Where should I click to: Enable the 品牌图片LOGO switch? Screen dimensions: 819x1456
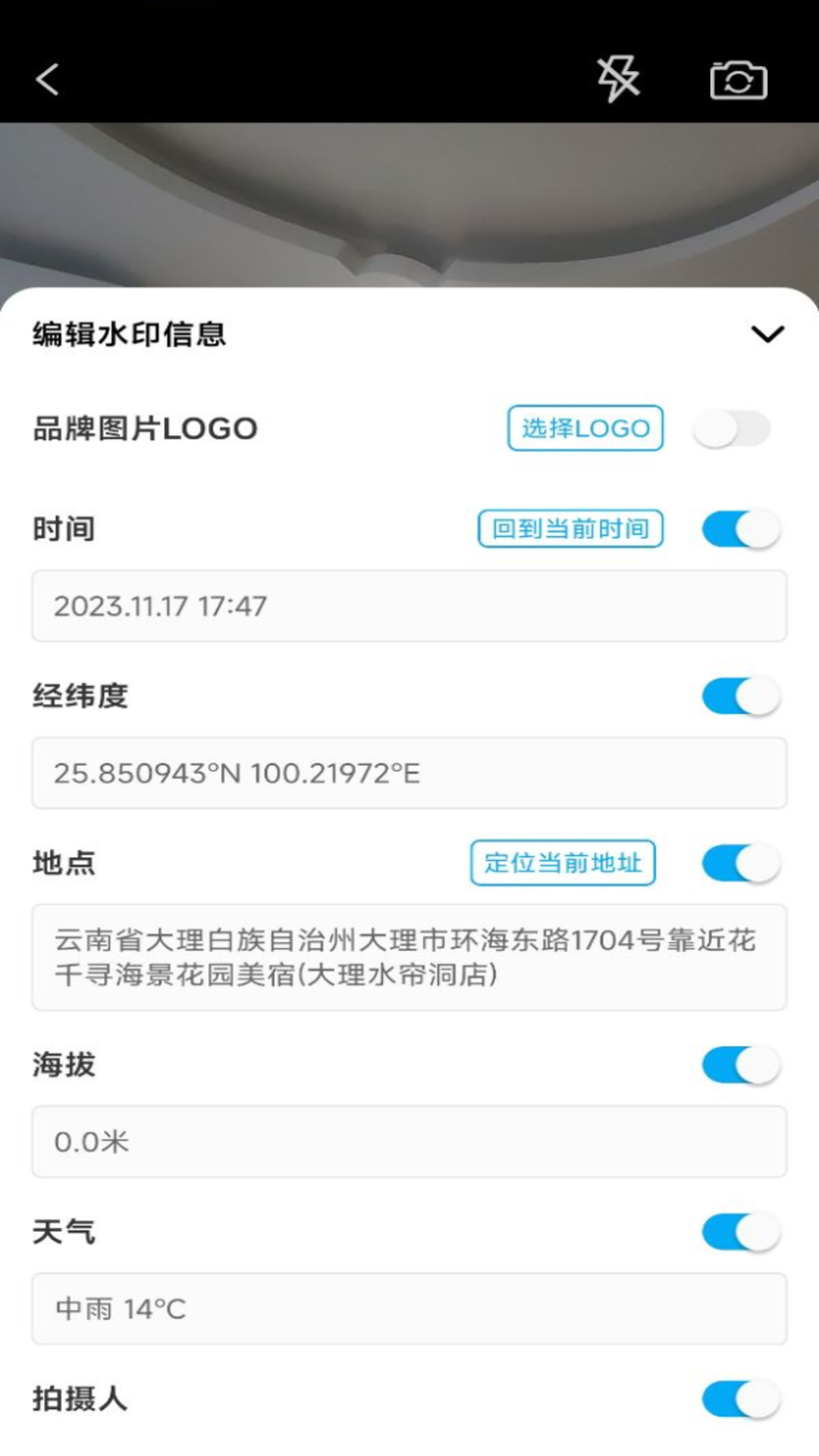[733, 428]
